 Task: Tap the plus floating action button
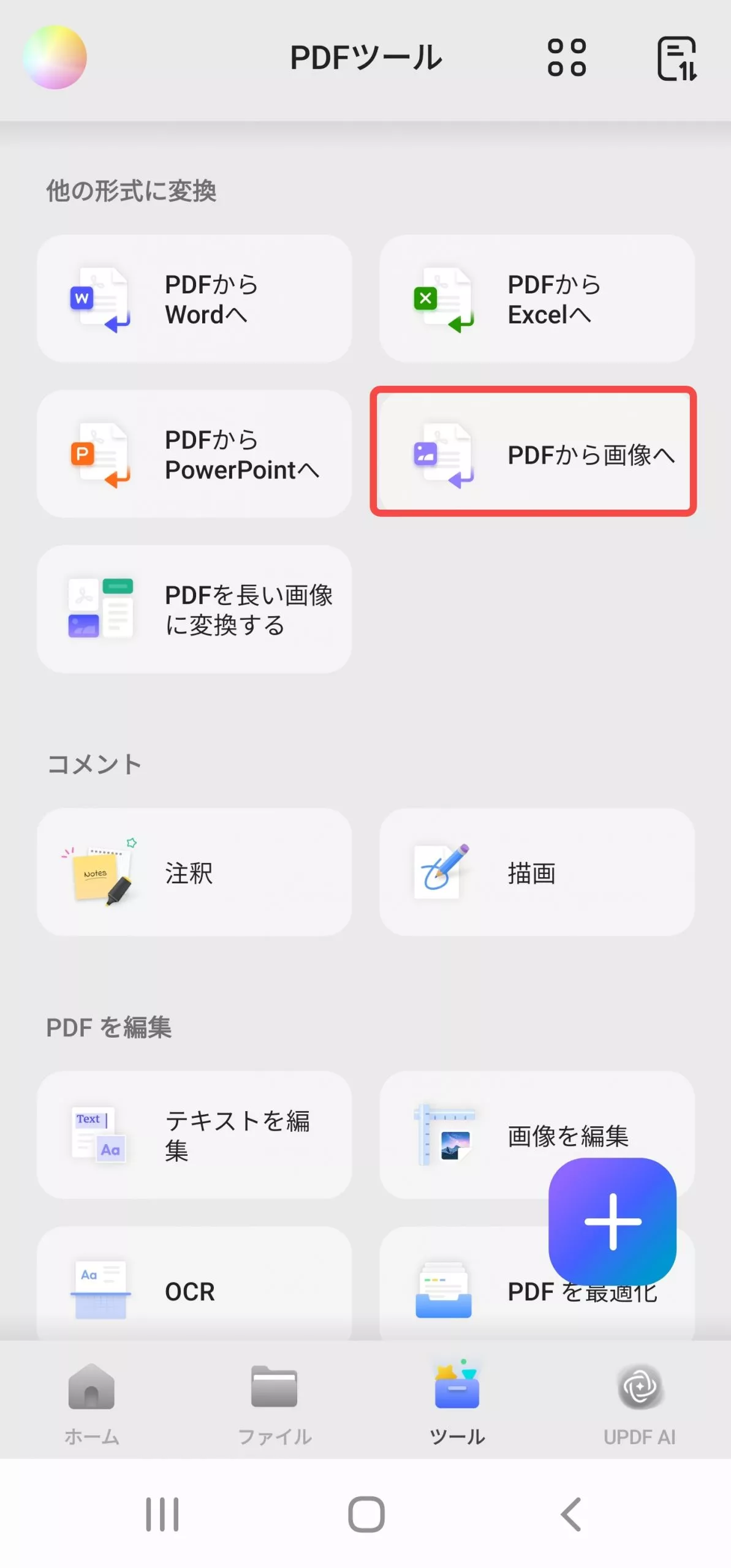pos(612,1221)
